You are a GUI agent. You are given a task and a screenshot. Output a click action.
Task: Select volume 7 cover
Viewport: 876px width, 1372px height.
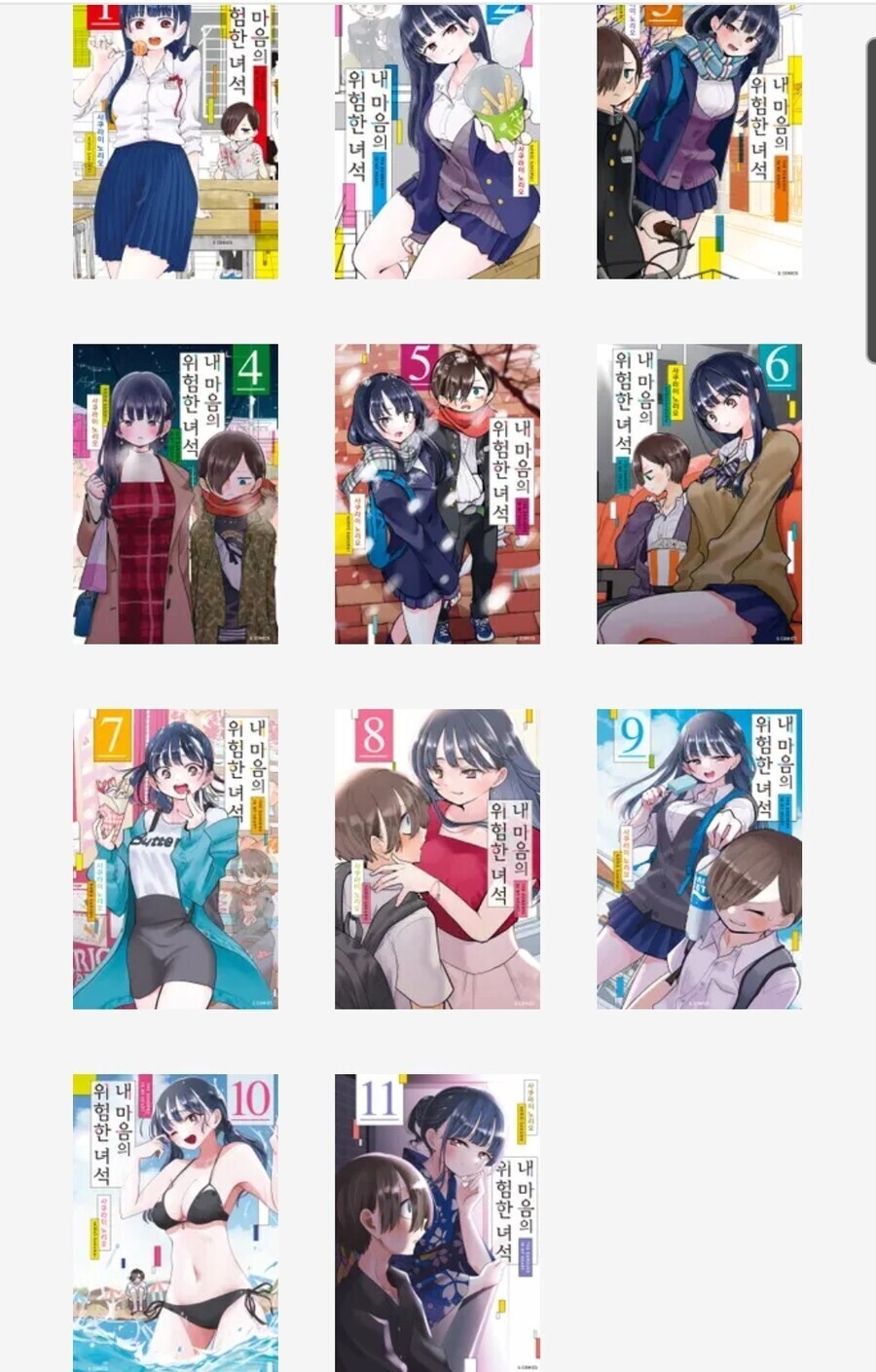(175, 859)
